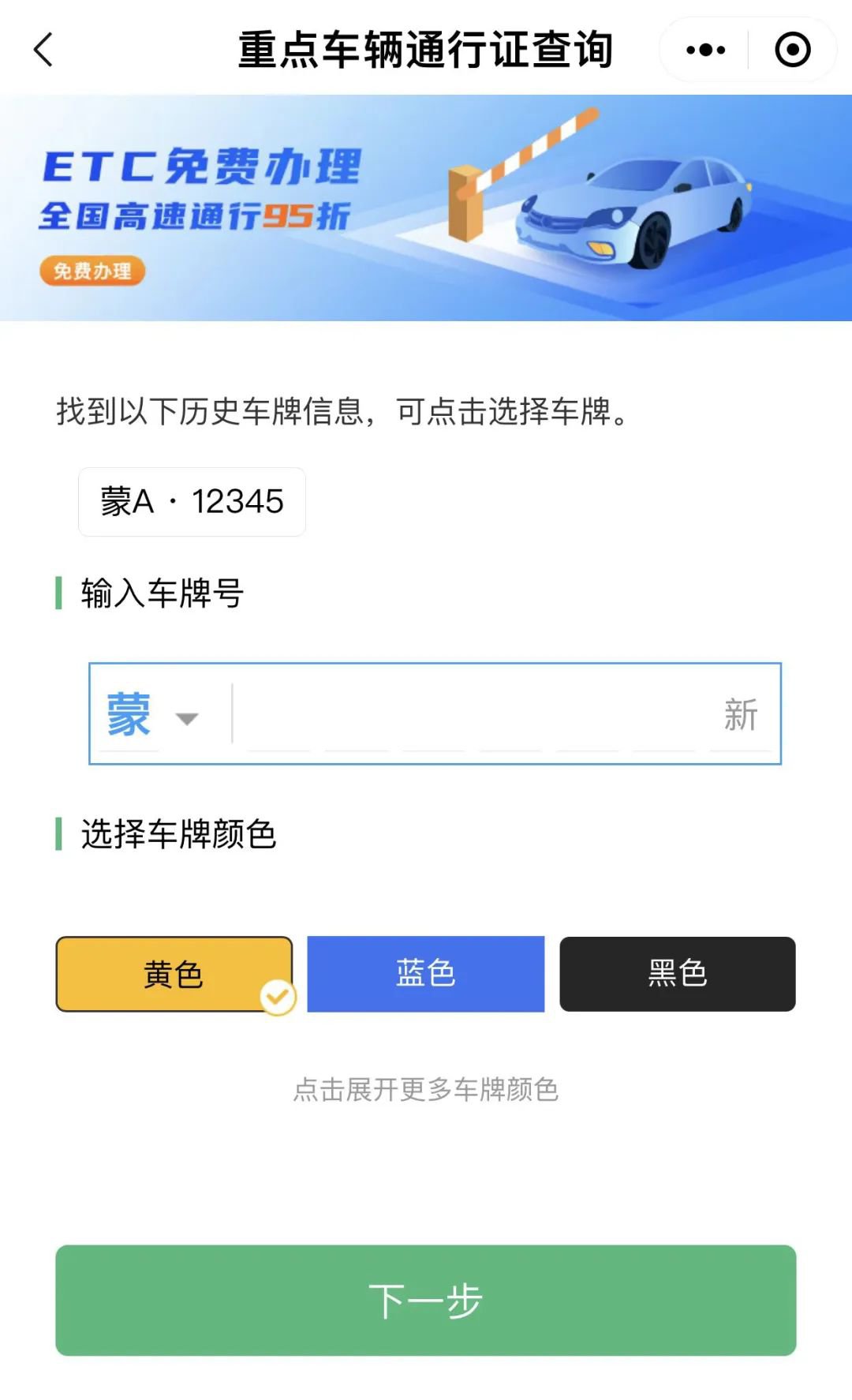
Task: Expand 点击展开更多车牌颜色
Action: click(x=426, y=1090)
